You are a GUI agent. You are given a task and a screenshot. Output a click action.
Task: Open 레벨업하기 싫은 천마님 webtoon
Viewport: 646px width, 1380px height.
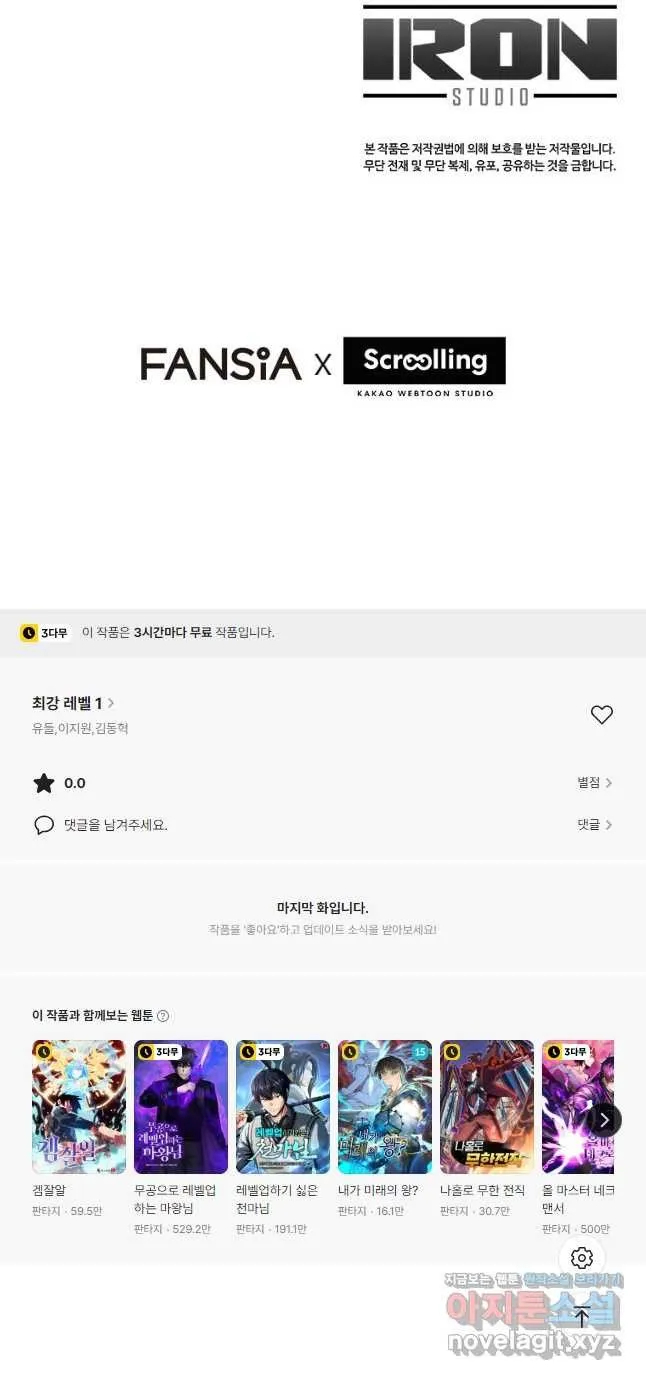tap(283, 1107)
